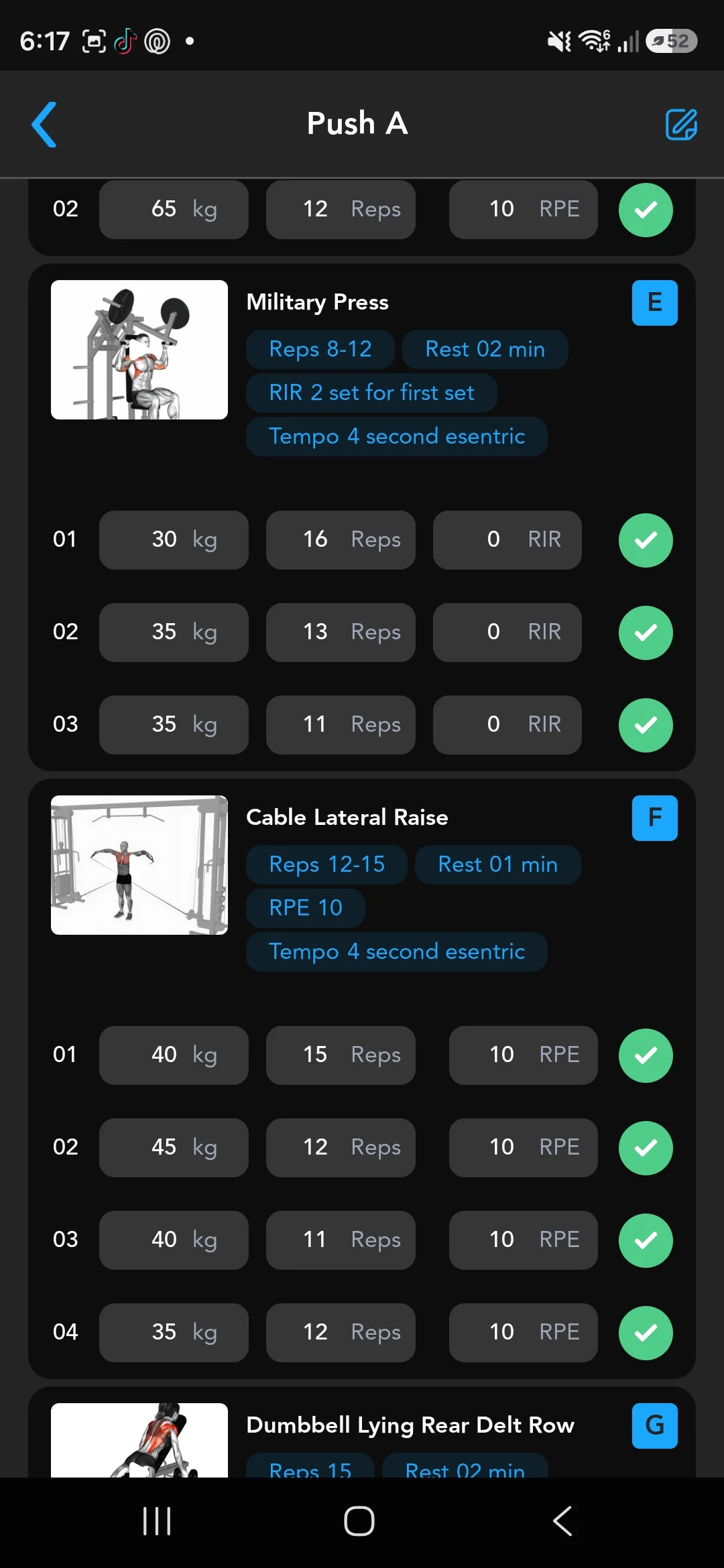The image size is (724, 1568).
Task: Open the Cable Lateral Raise demo image
Action: tap(139, 865)
